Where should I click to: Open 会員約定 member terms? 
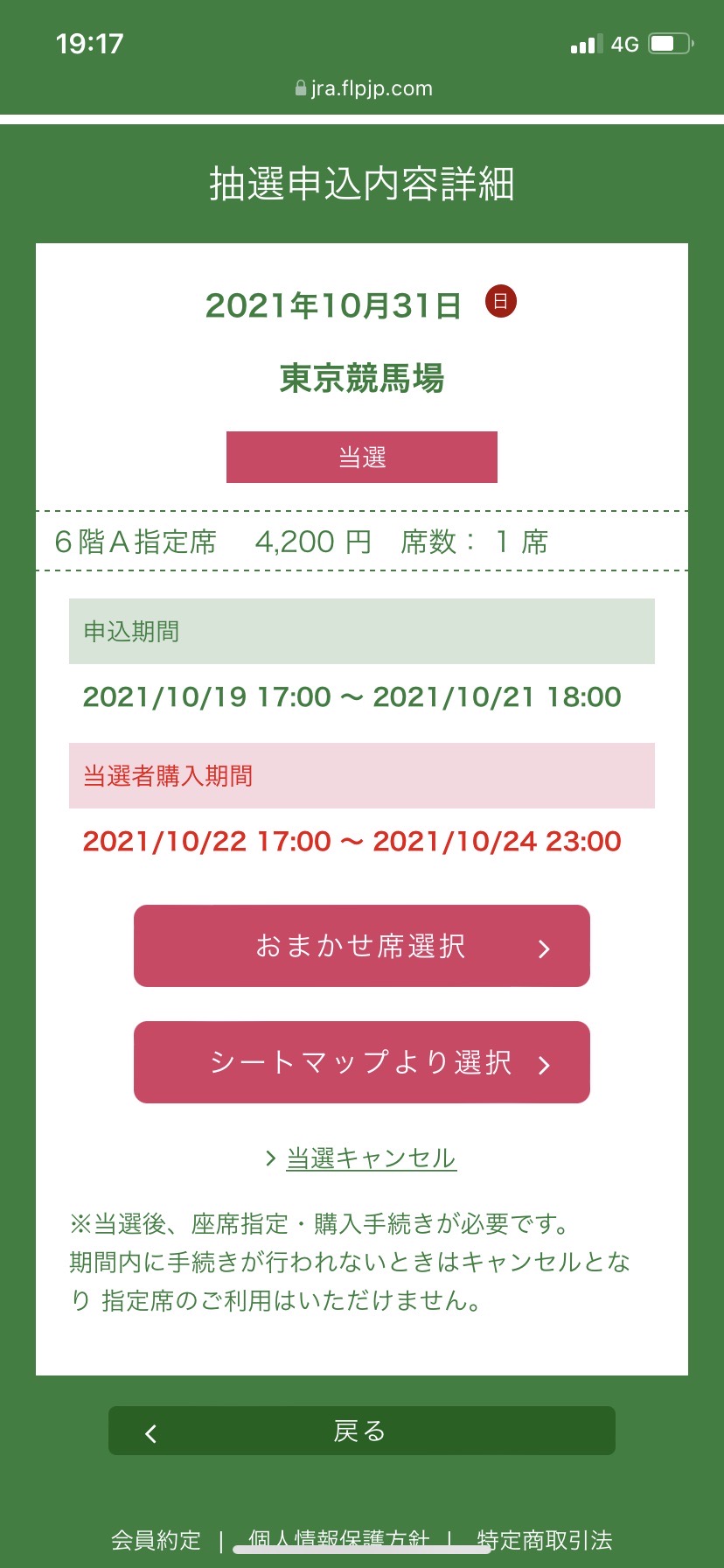[156, 1539]
